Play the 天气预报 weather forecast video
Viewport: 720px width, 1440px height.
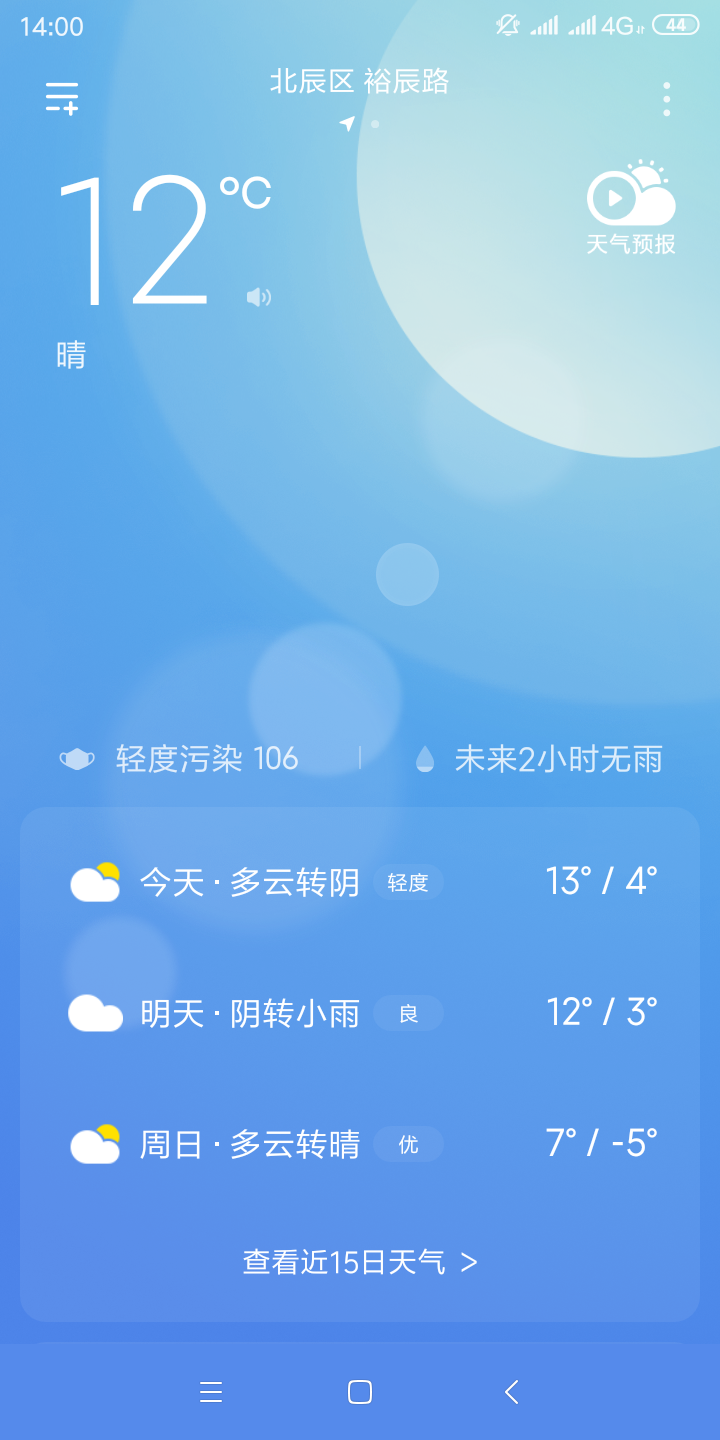click(x=631, y=207)
